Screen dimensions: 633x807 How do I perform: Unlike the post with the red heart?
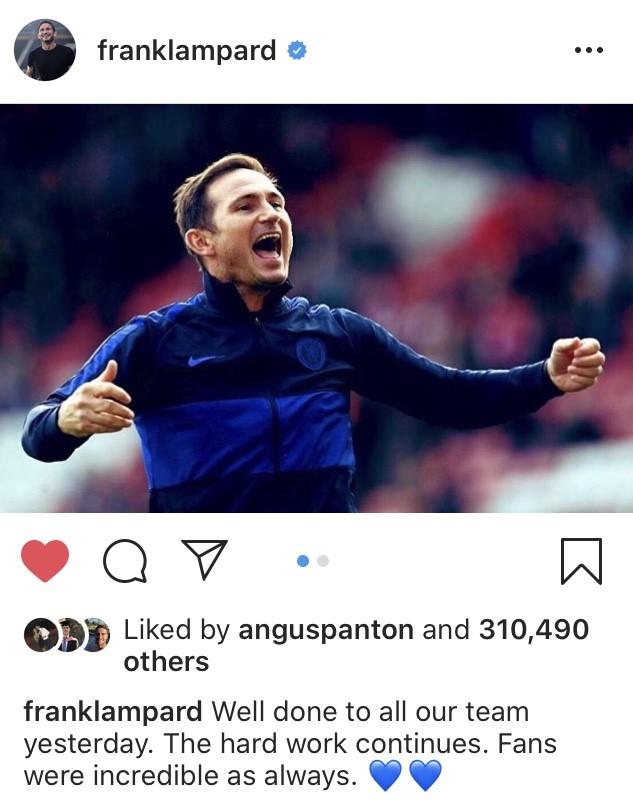click(x=46, y=561)
